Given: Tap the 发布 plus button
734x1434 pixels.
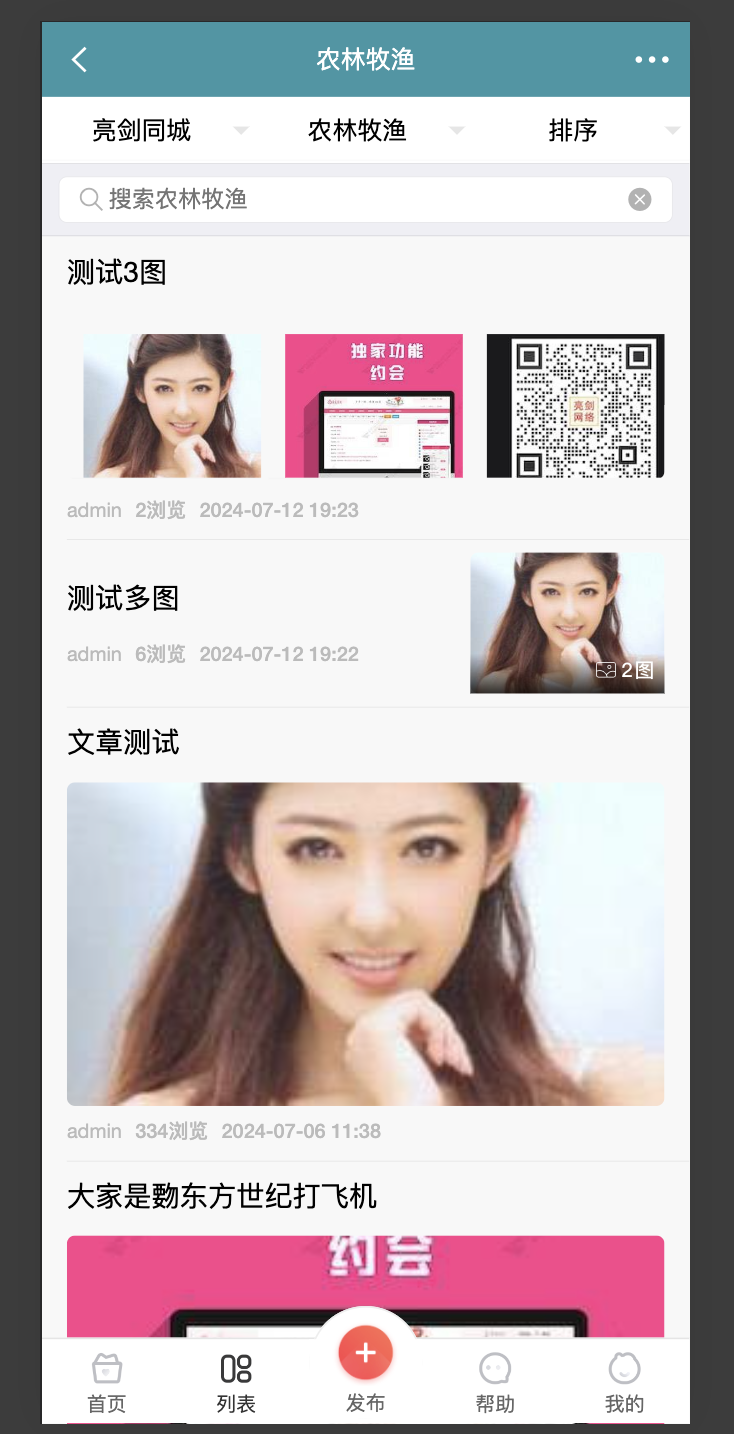Looking at the screenshot, I should coord(365,1354).
